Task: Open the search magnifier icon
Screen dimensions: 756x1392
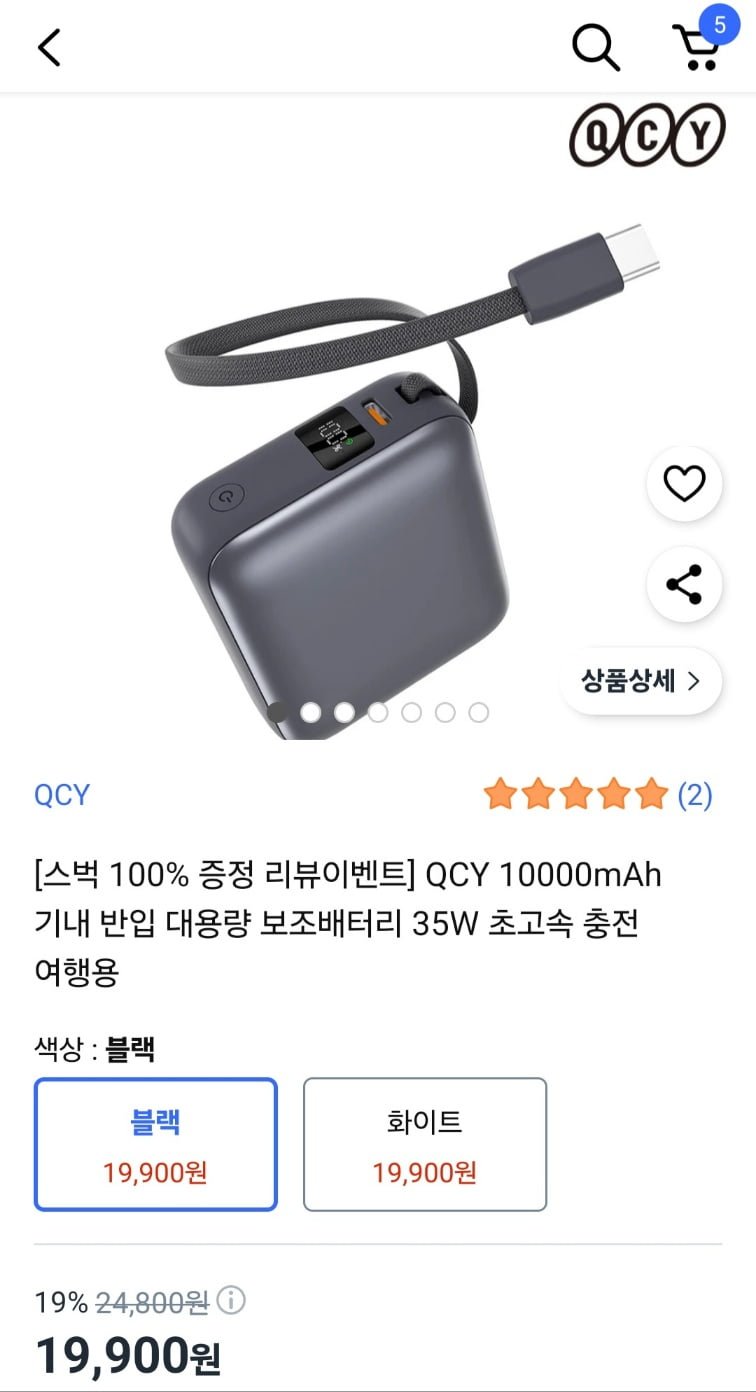Action: pos(596,46)
